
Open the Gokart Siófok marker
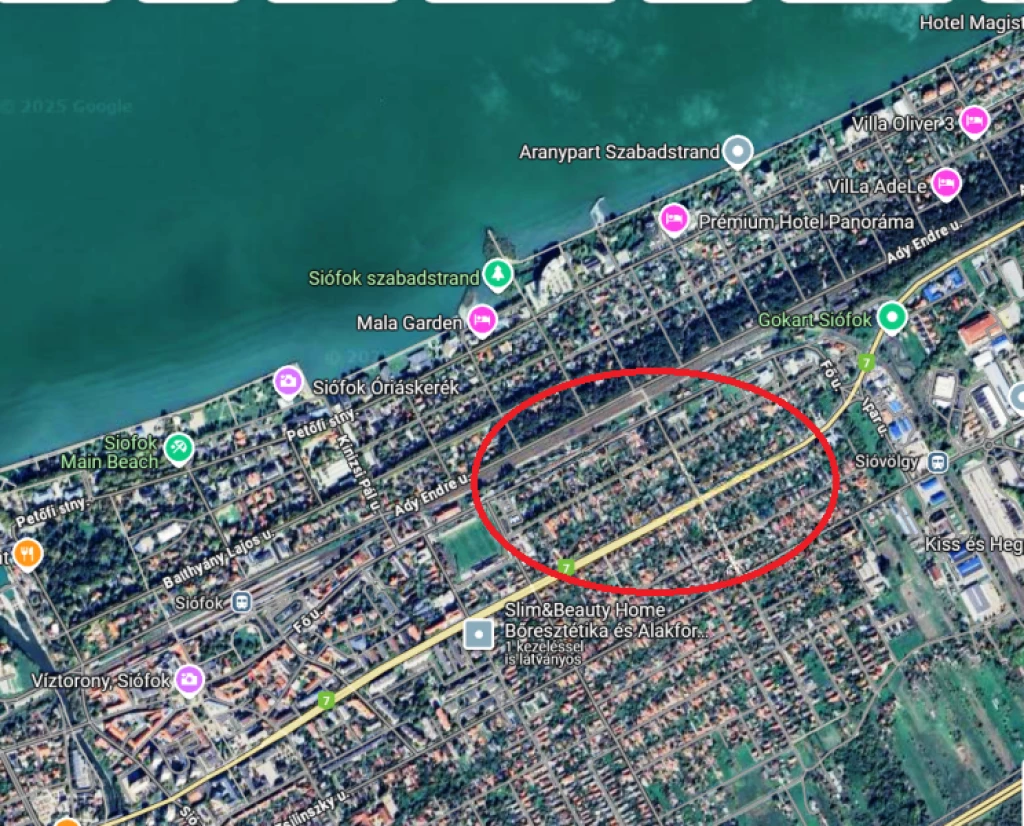[x=891, y=318]
